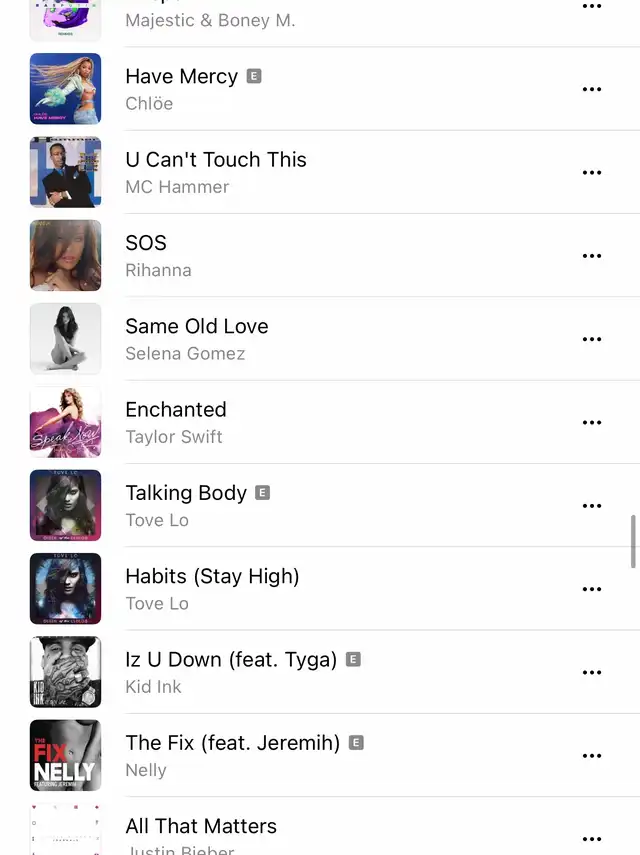Open more options for All That Matters

(592, 839)
